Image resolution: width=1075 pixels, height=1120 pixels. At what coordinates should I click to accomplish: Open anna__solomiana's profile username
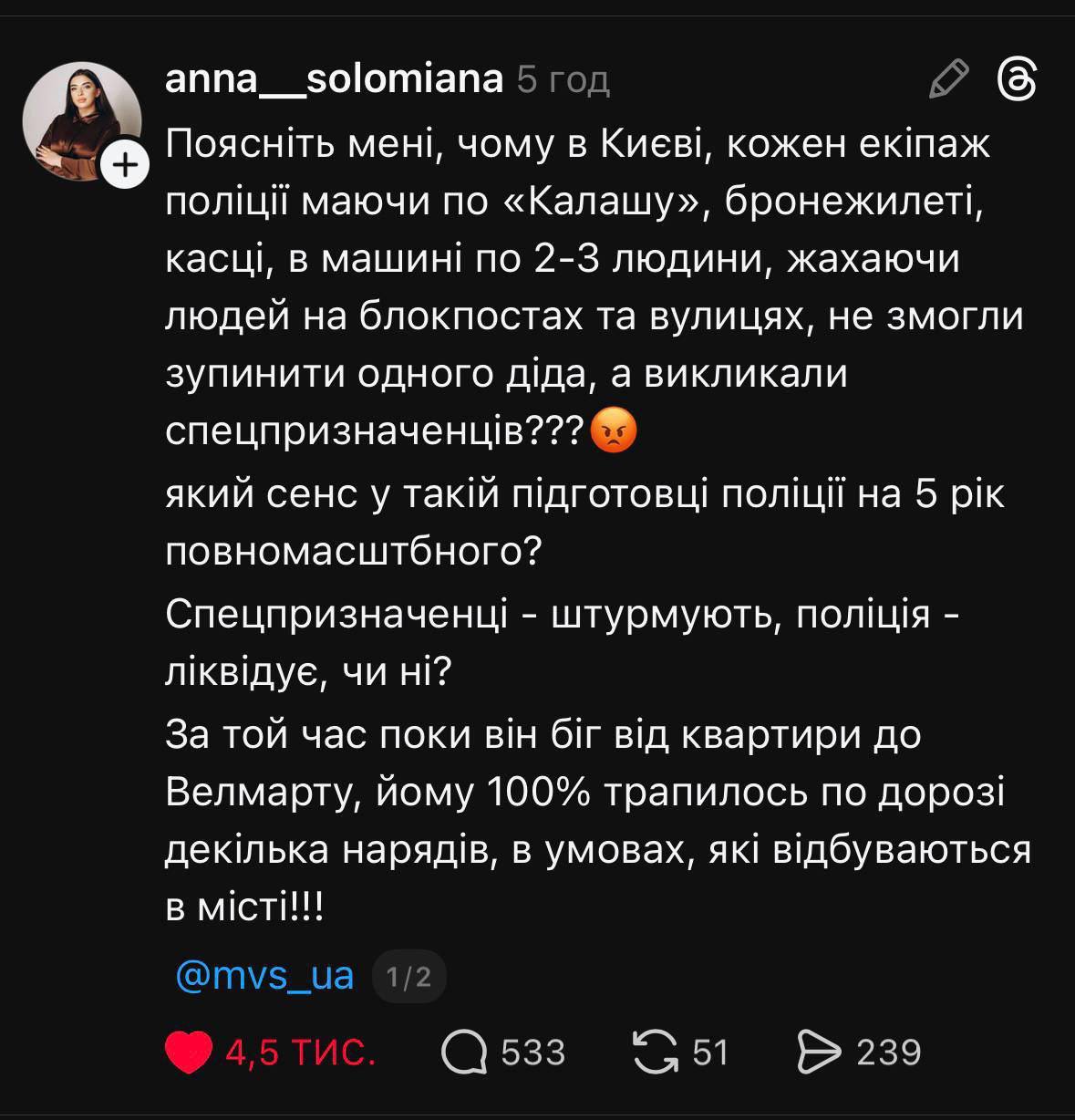pos(334,80)
